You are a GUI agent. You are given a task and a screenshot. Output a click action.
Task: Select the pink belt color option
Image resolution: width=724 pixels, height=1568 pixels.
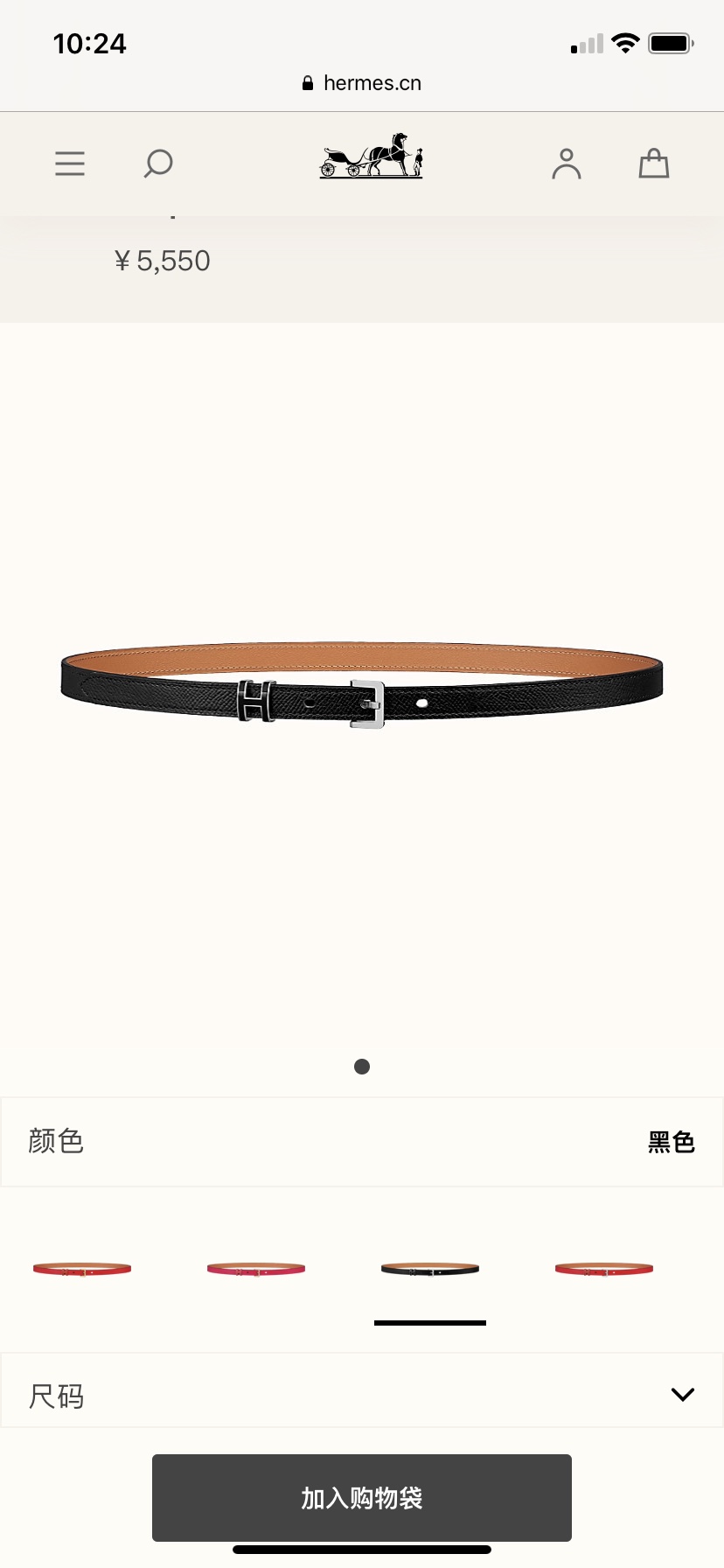pos(256,1269)
